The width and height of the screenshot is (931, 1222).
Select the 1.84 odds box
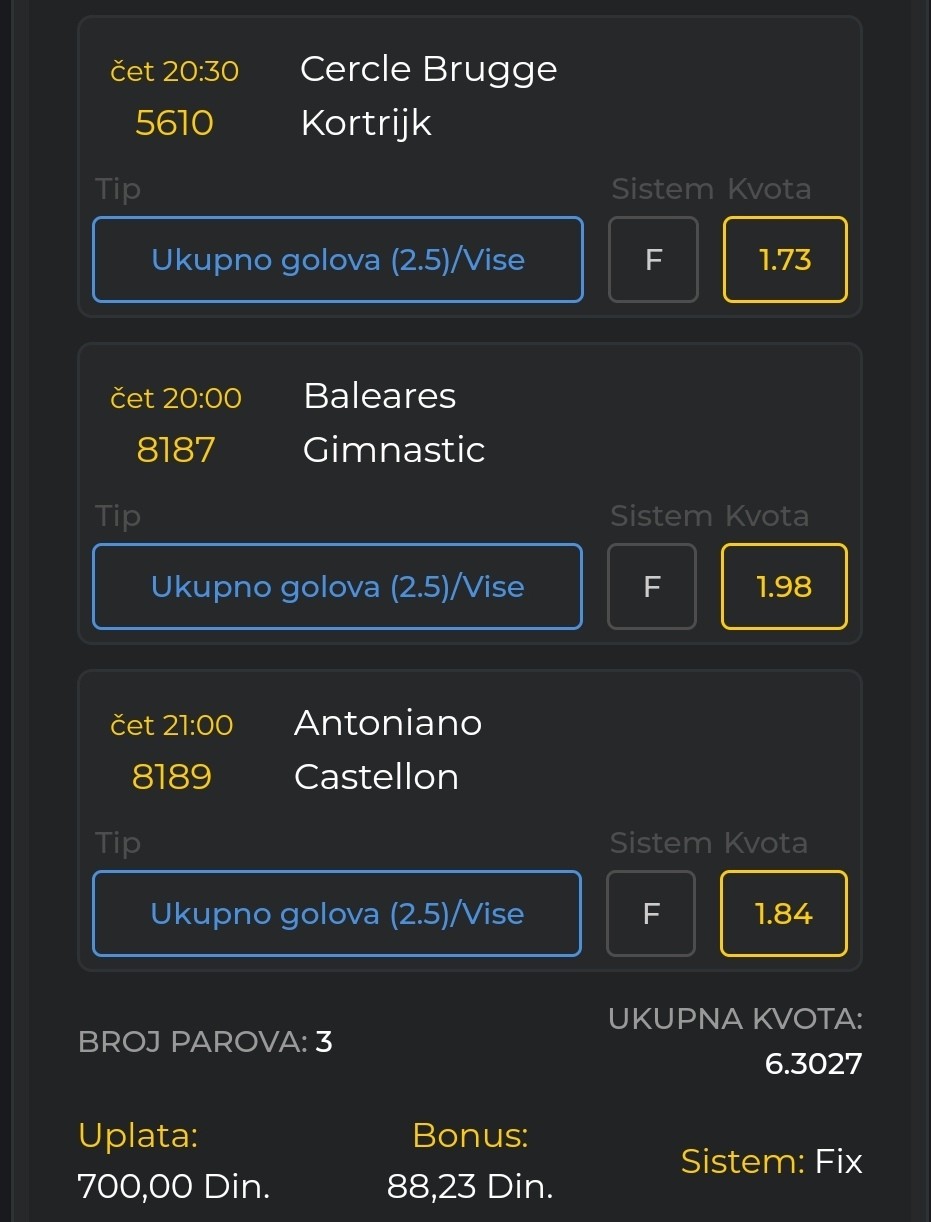point(784,914)
